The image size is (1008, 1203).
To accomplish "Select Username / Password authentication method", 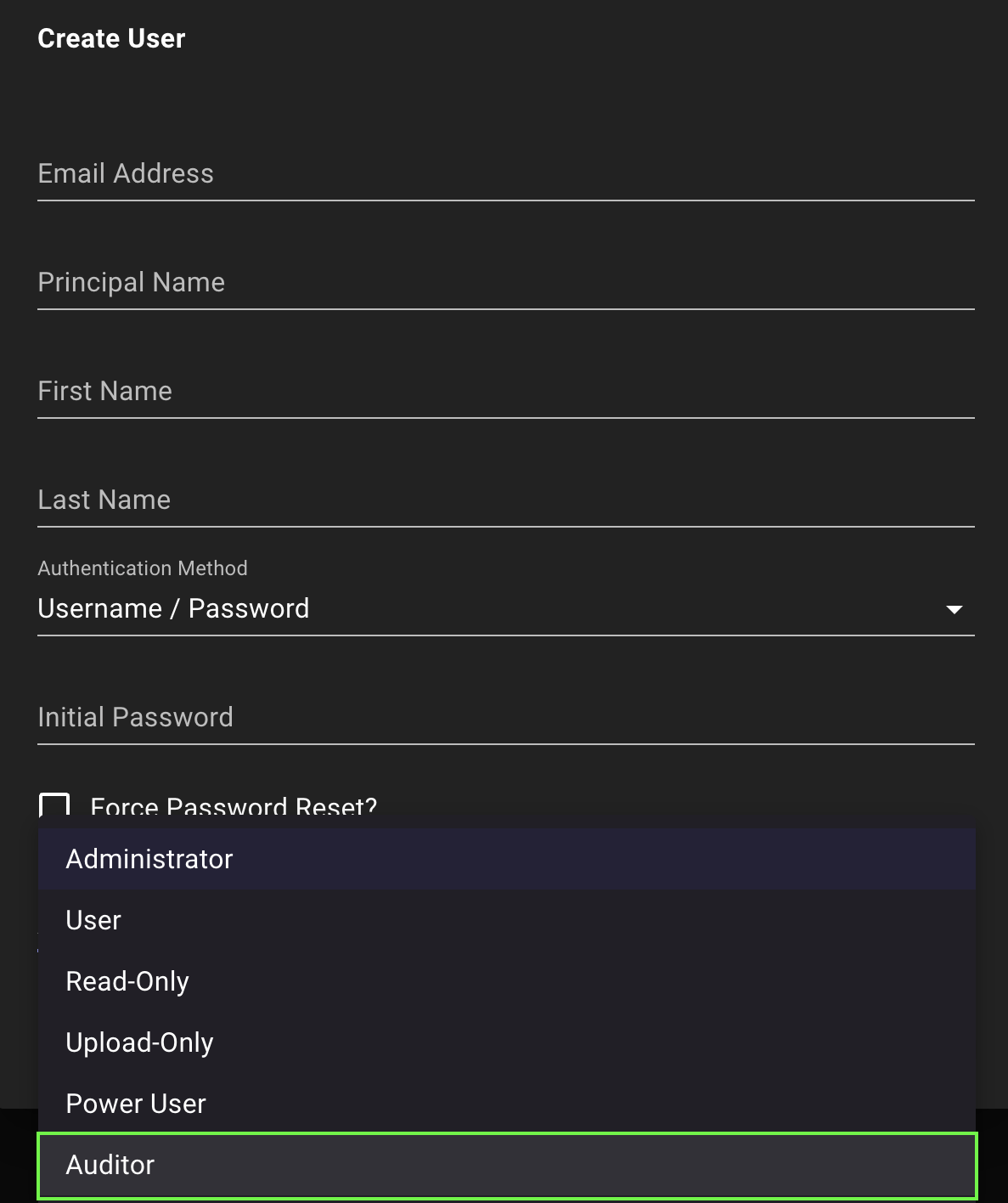I will point(172,608).
